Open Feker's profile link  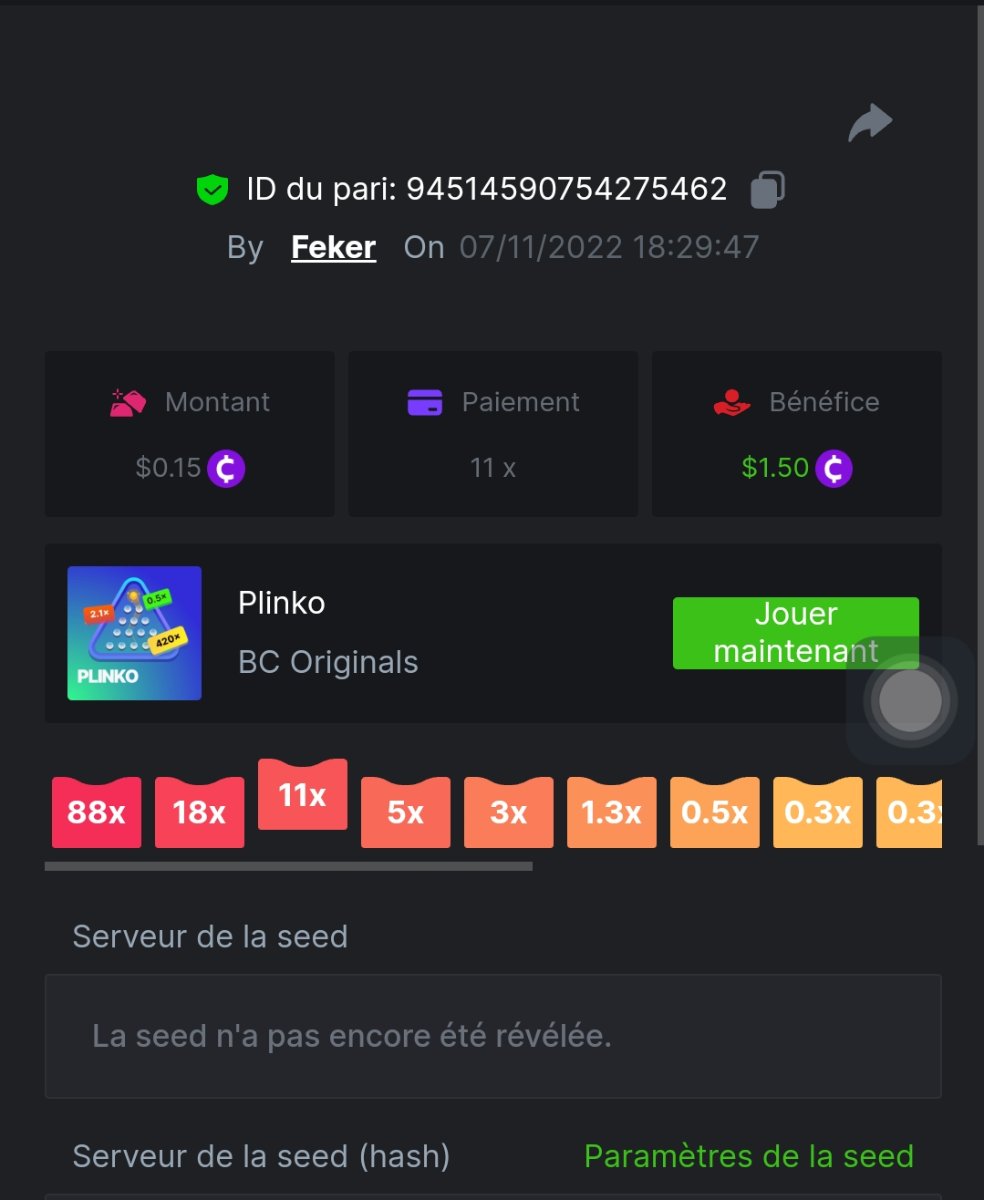tap(333, 247)
